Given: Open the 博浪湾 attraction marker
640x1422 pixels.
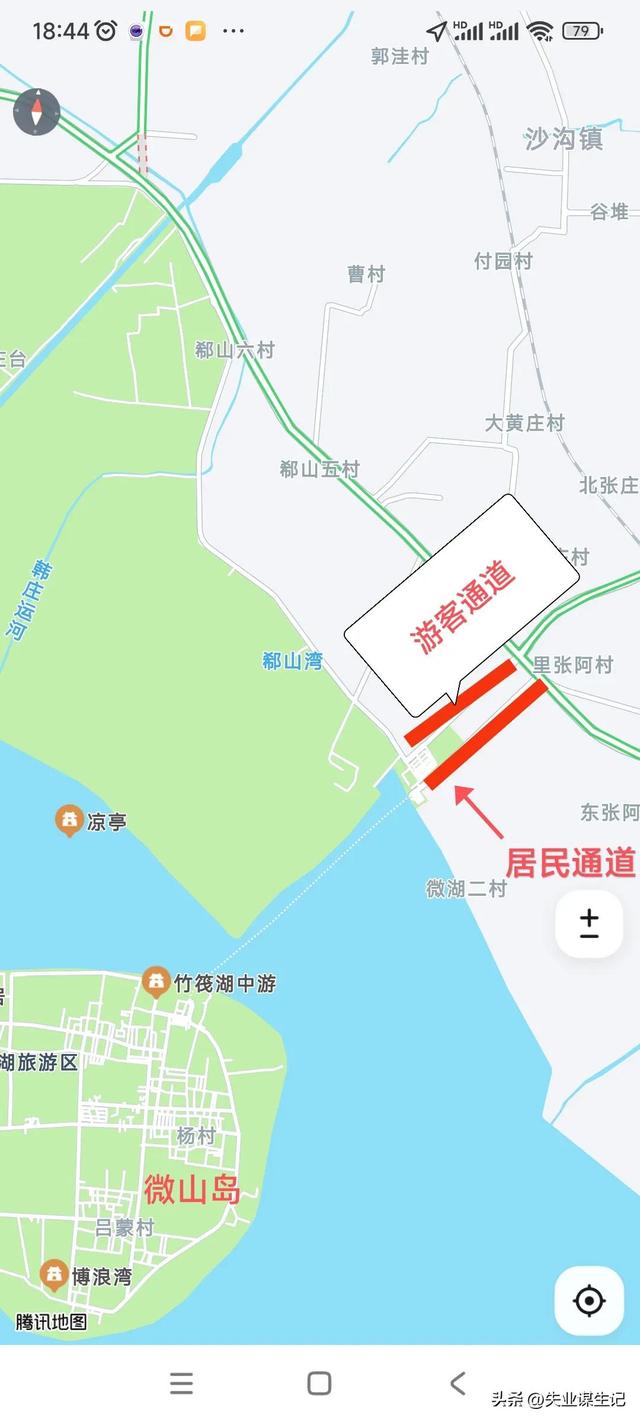Looking at the screenshot, I should pyautogui.click(x=54, y=1276).
